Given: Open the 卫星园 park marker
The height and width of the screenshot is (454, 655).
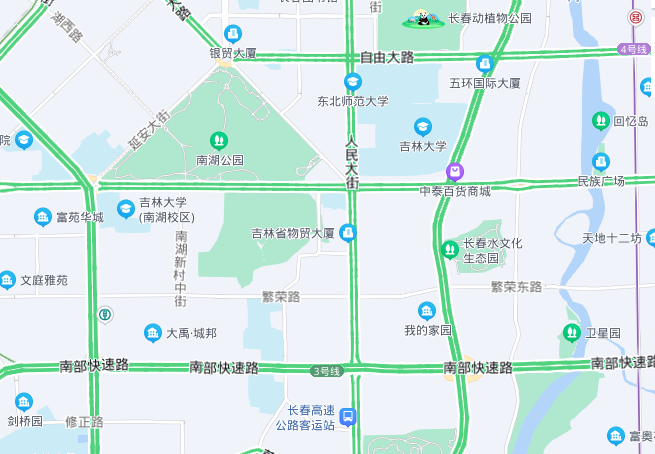Looking at the screenshot, I should click(572, 332).
